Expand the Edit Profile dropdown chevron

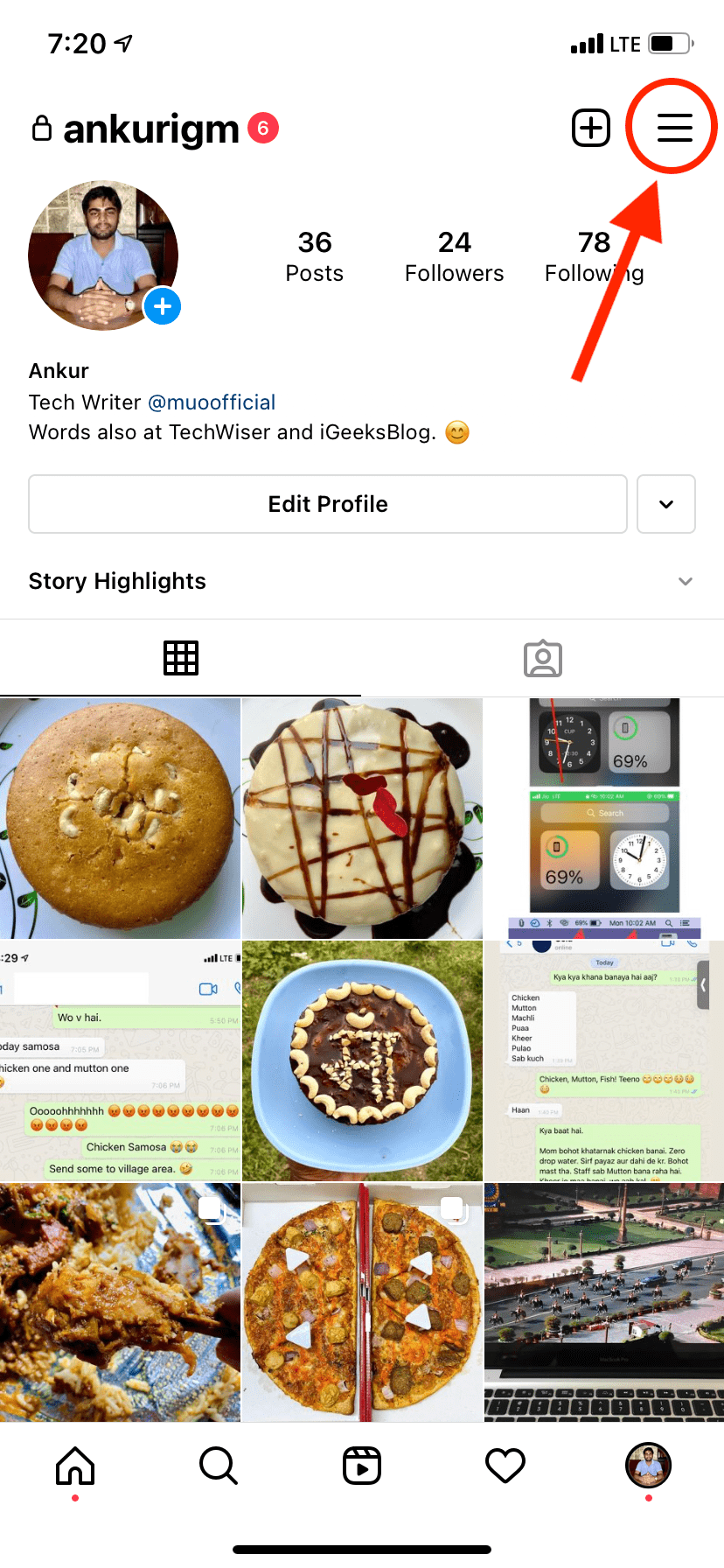[665, 504]
